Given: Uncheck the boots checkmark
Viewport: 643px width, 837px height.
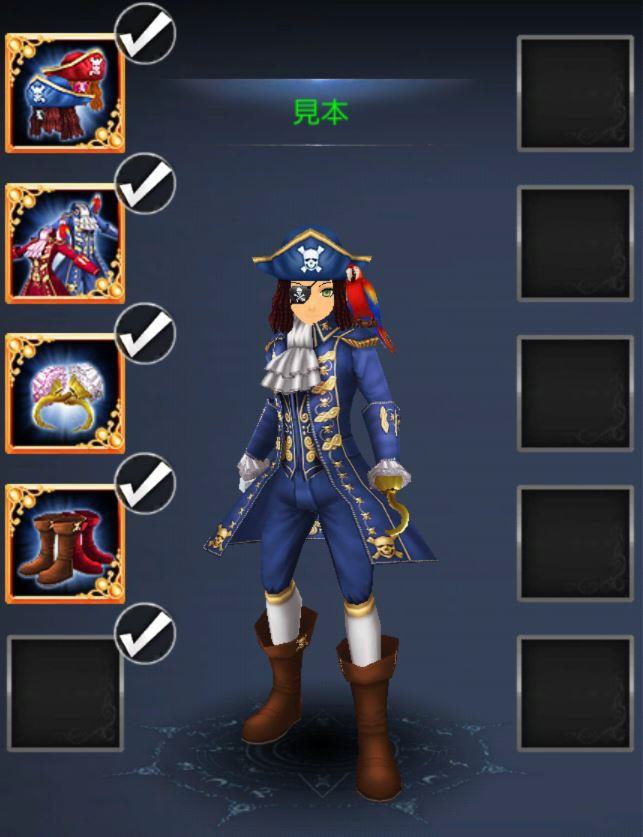Looking at the screenshot, I should (x=146, y=483).
